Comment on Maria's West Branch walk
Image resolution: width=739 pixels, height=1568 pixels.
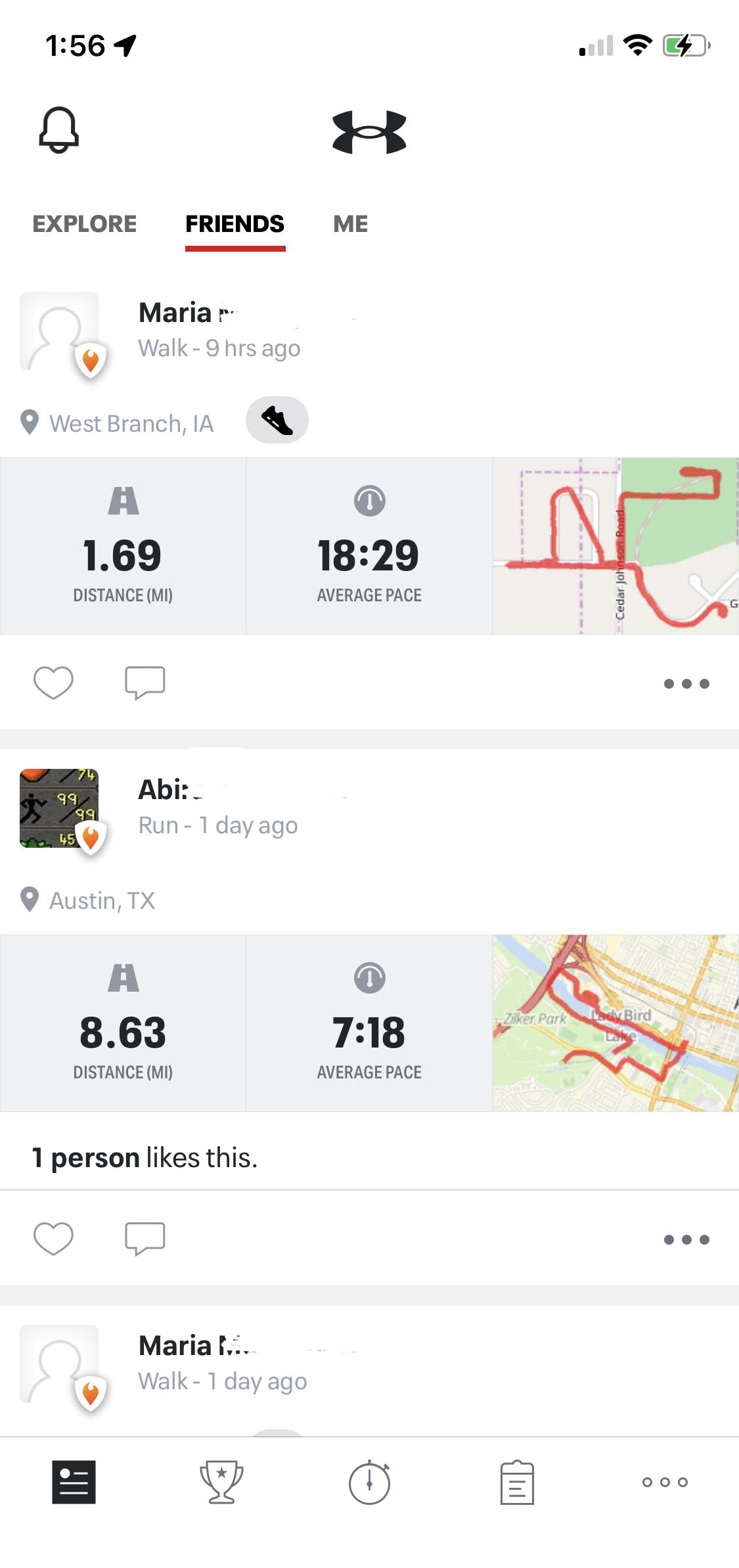click(x=145, y=683)
